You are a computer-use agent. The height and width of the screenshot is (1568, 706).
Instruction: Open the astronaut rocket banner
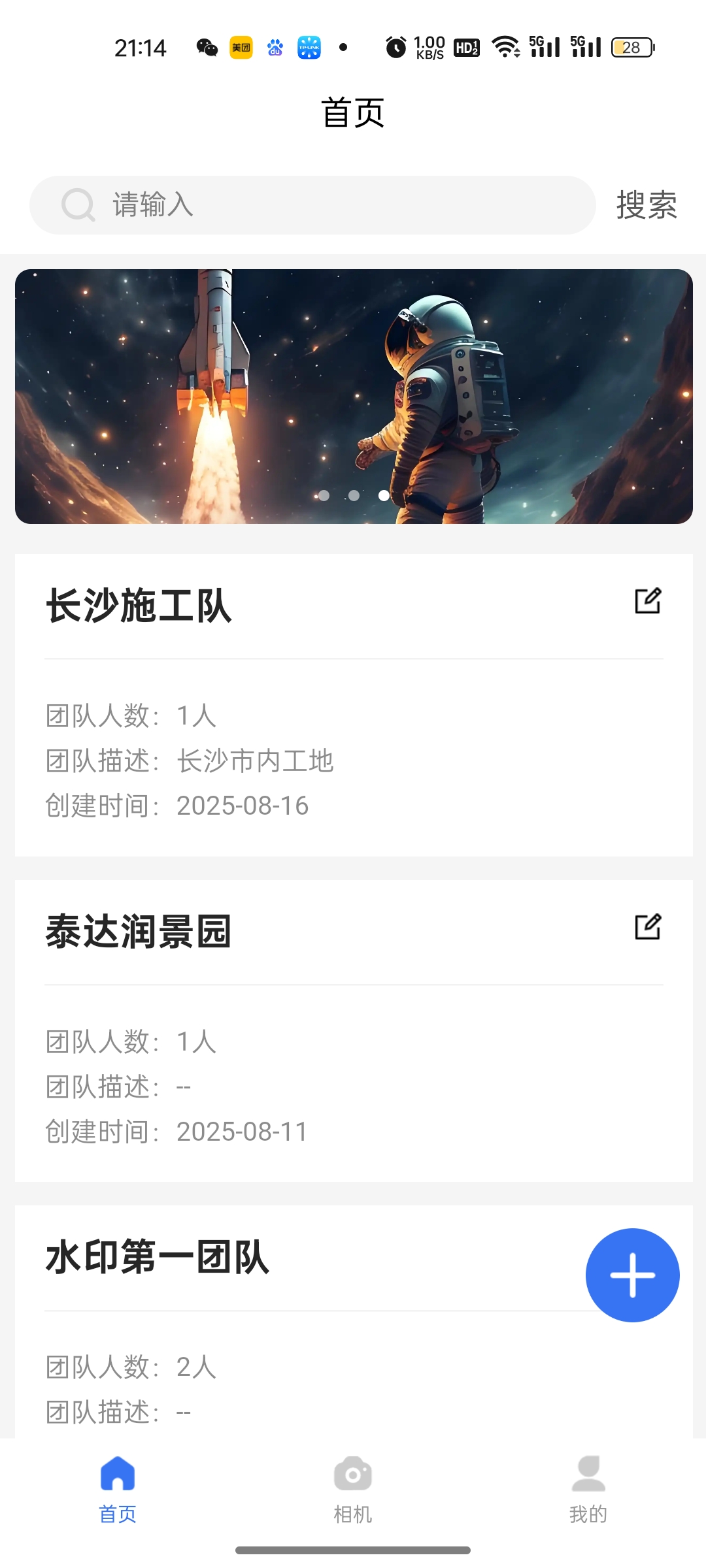click(354, 396)
